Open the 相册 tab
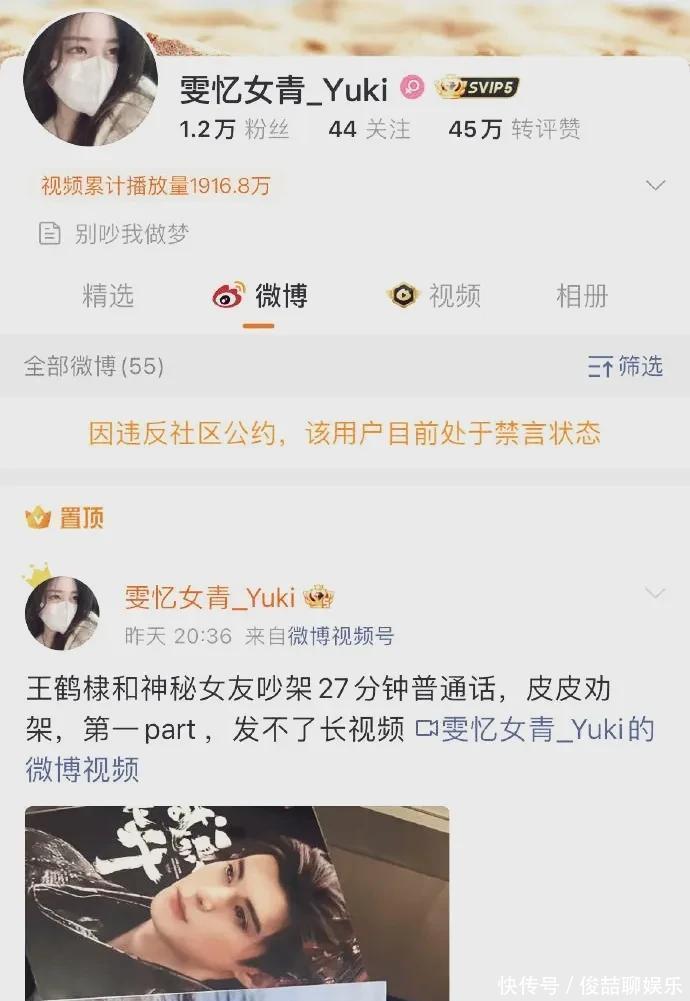 pos(582,296)
